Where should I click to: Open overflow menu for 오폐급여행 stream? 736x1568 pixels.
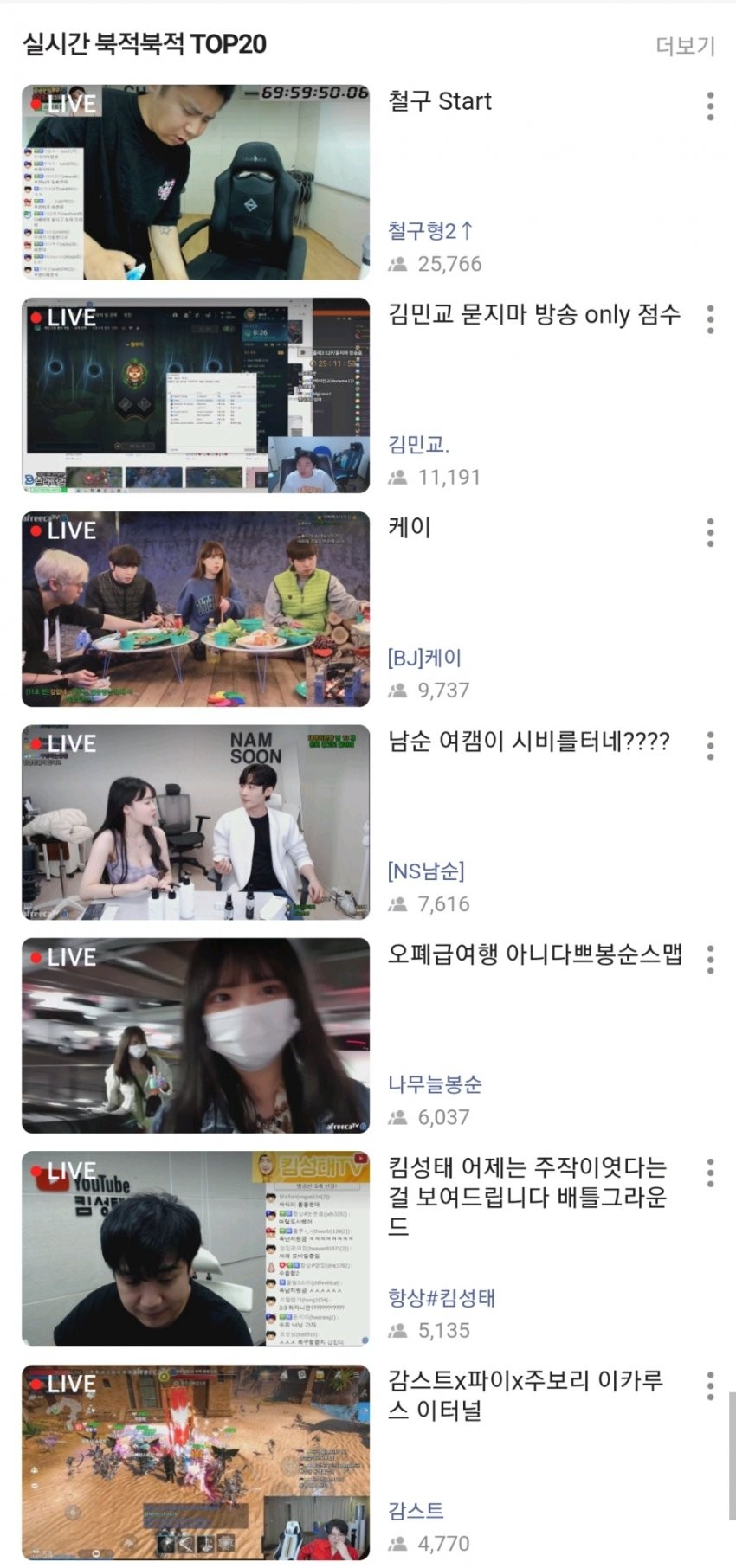coord(710,959)
